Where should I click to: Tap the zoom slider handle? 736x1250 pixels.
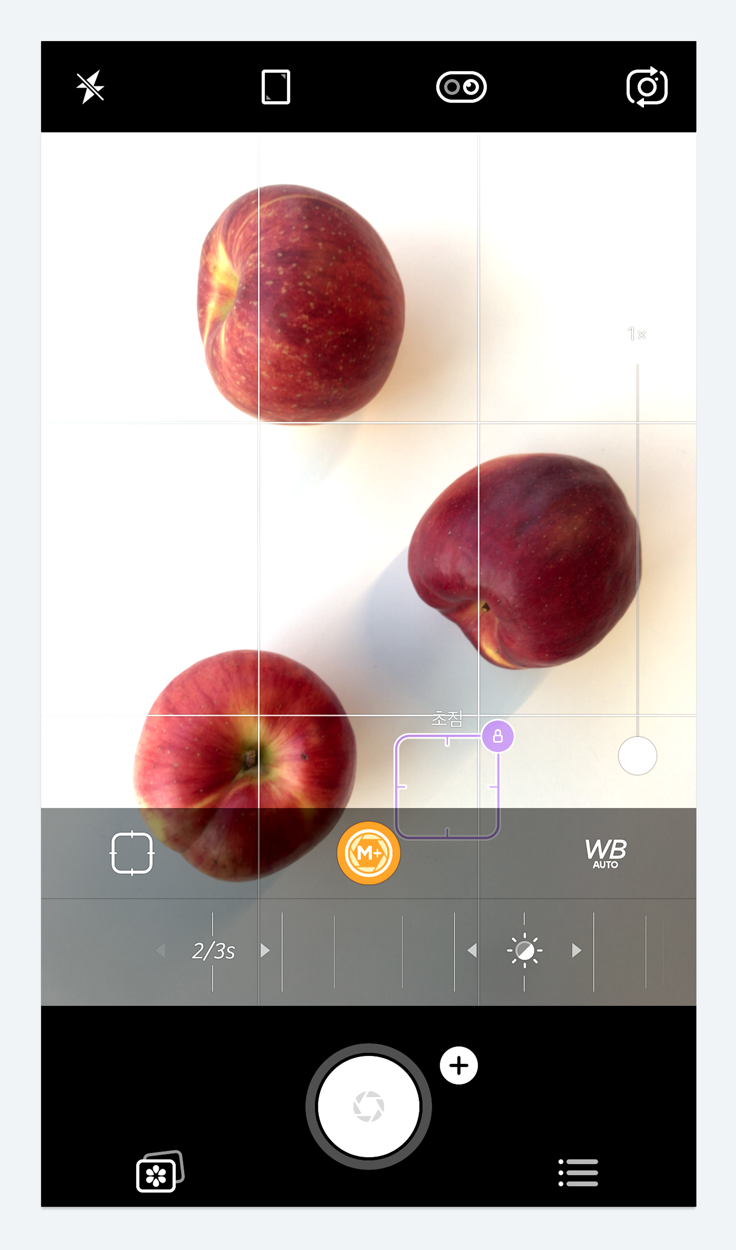click(x=637, y=756)
